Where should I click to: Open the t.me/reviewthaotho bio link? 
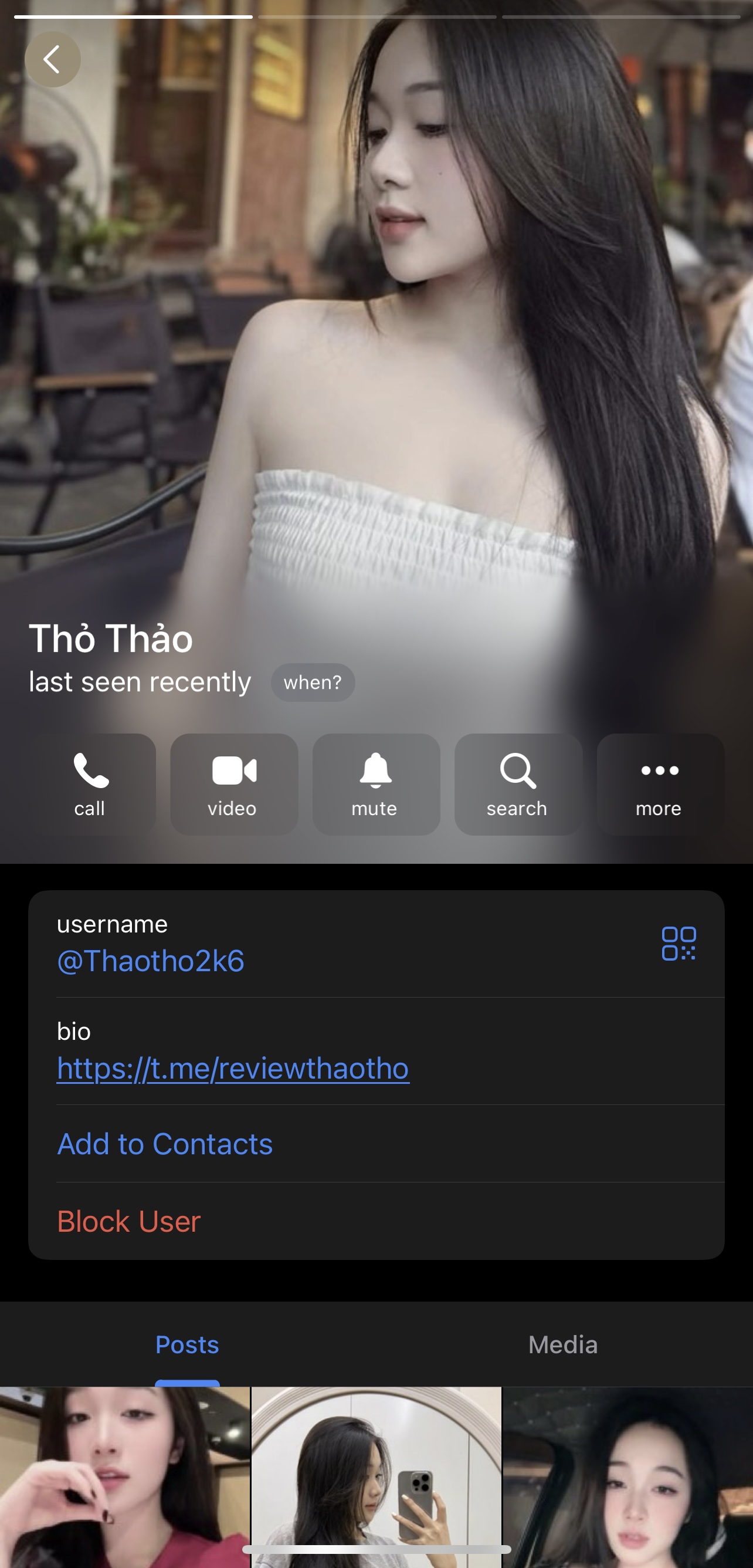233,1068
